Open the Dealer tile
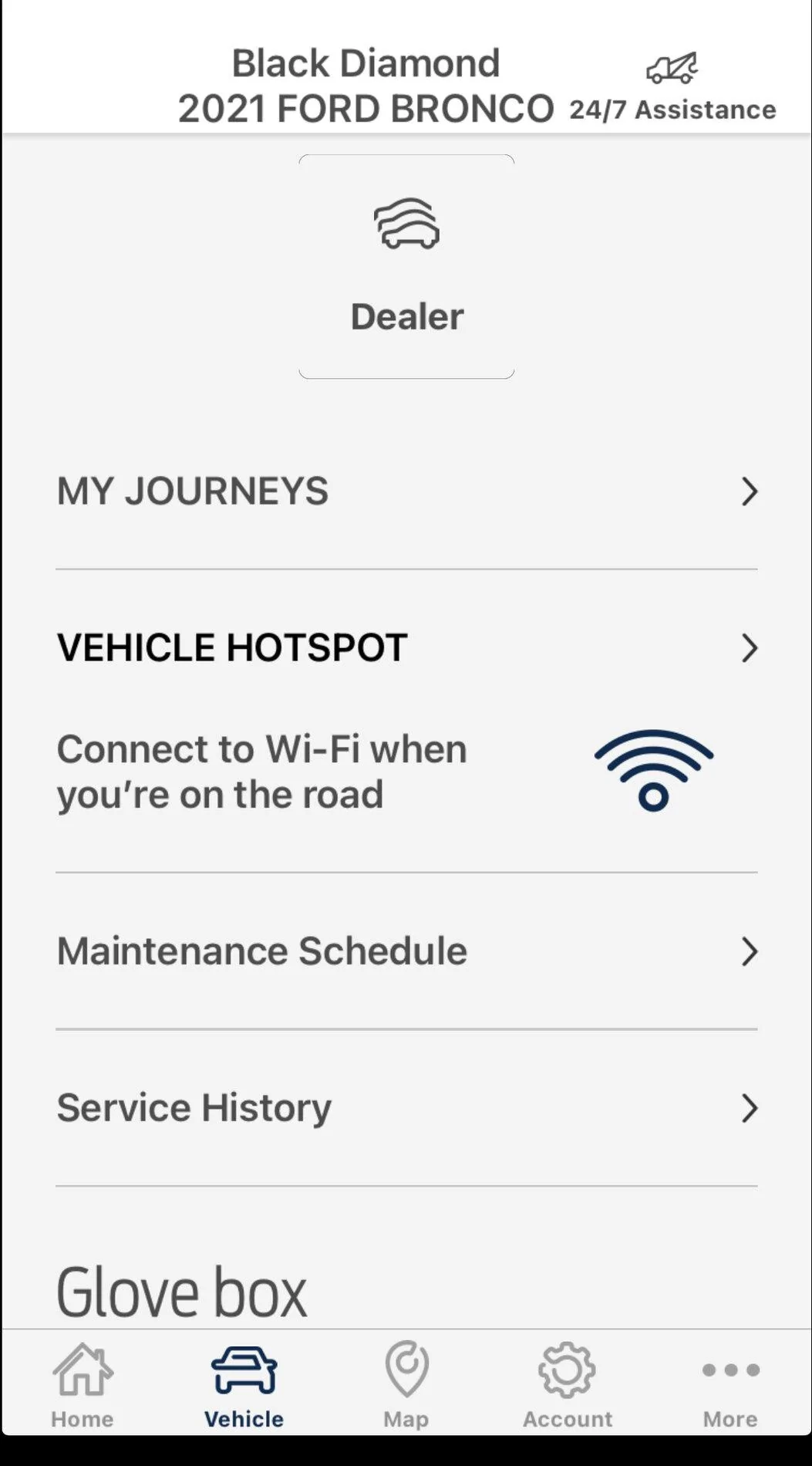The width and height of the screenshot is (812, 1466). pos(406,266)
